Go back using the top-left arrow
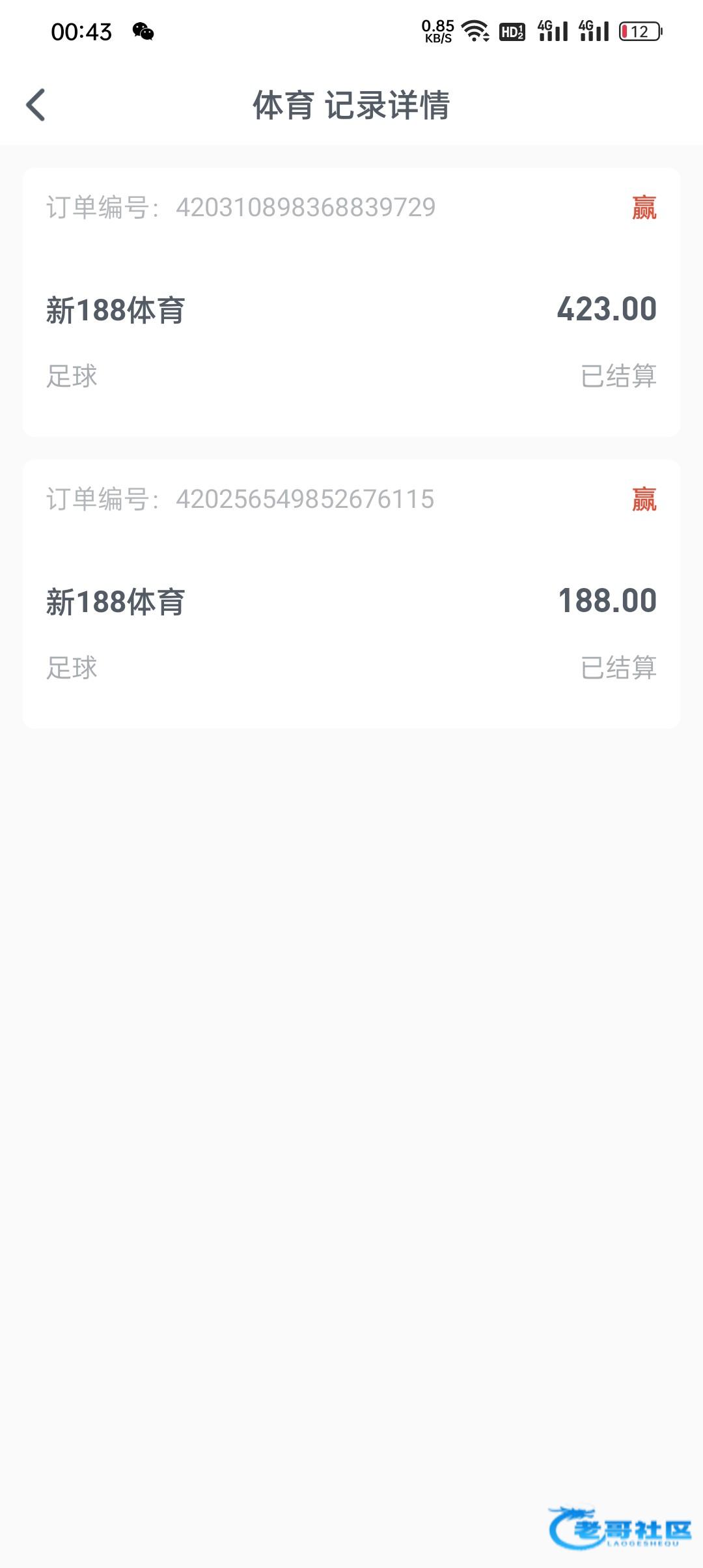 click(x=36, y=105)
